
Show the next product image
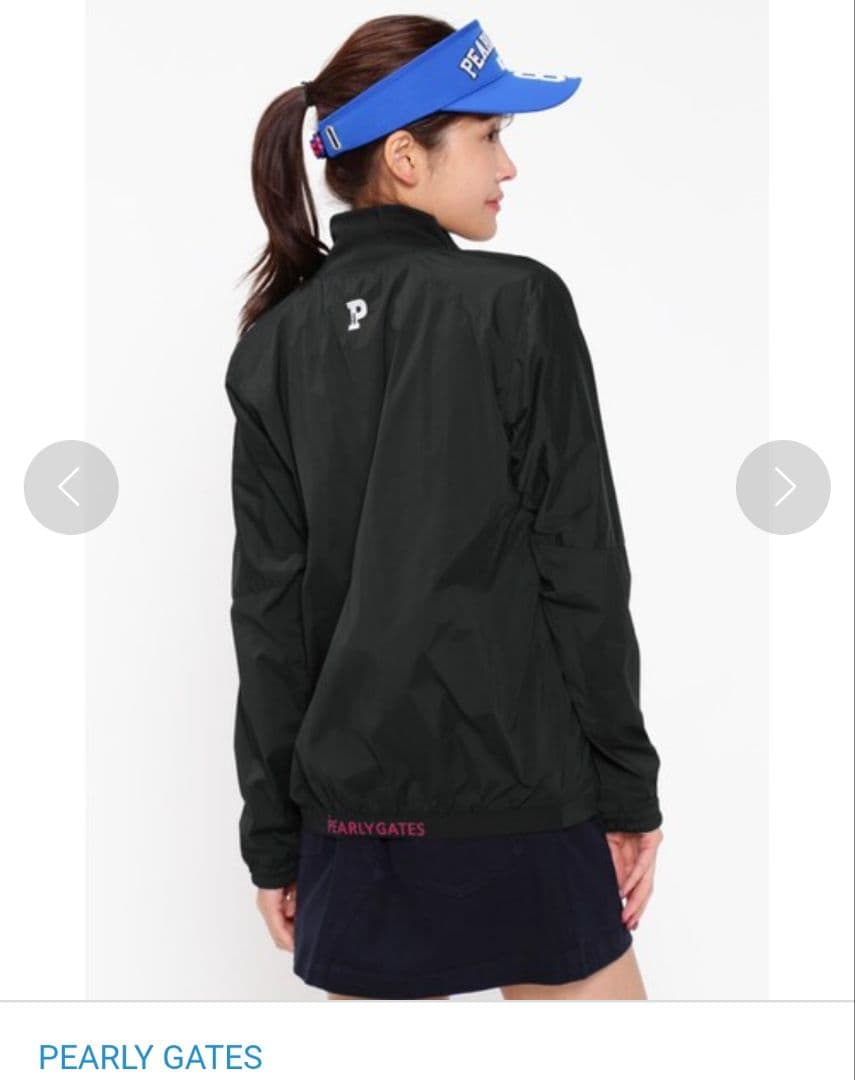click(783, 487)
